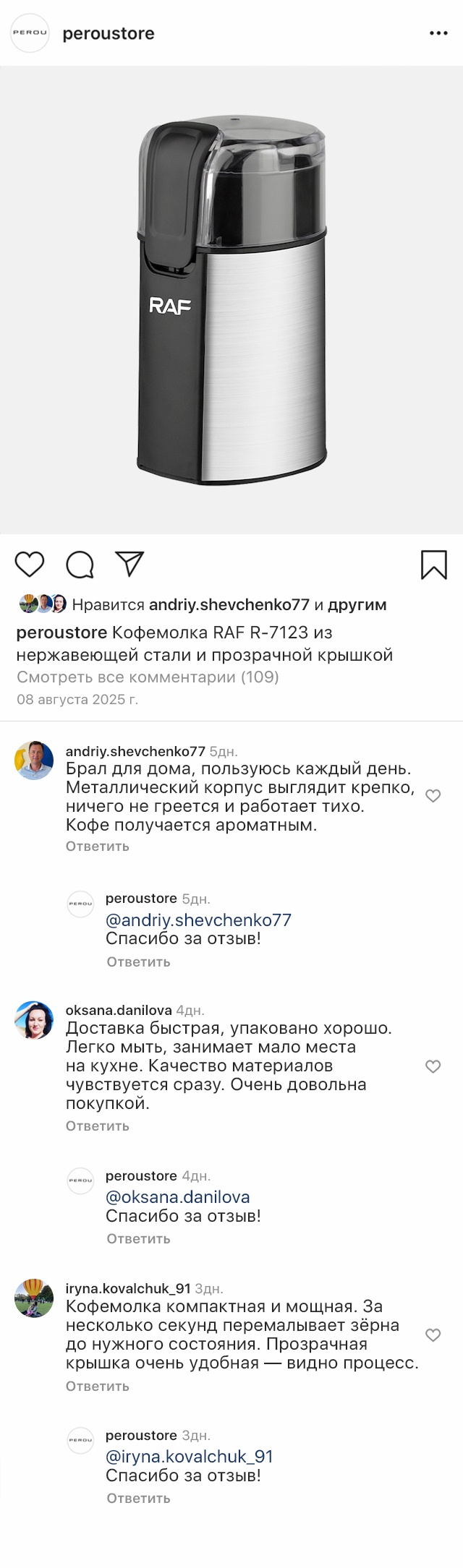Open the @oksana.danilova mention link
The image size is (463, 1568).
(178, 1196)
